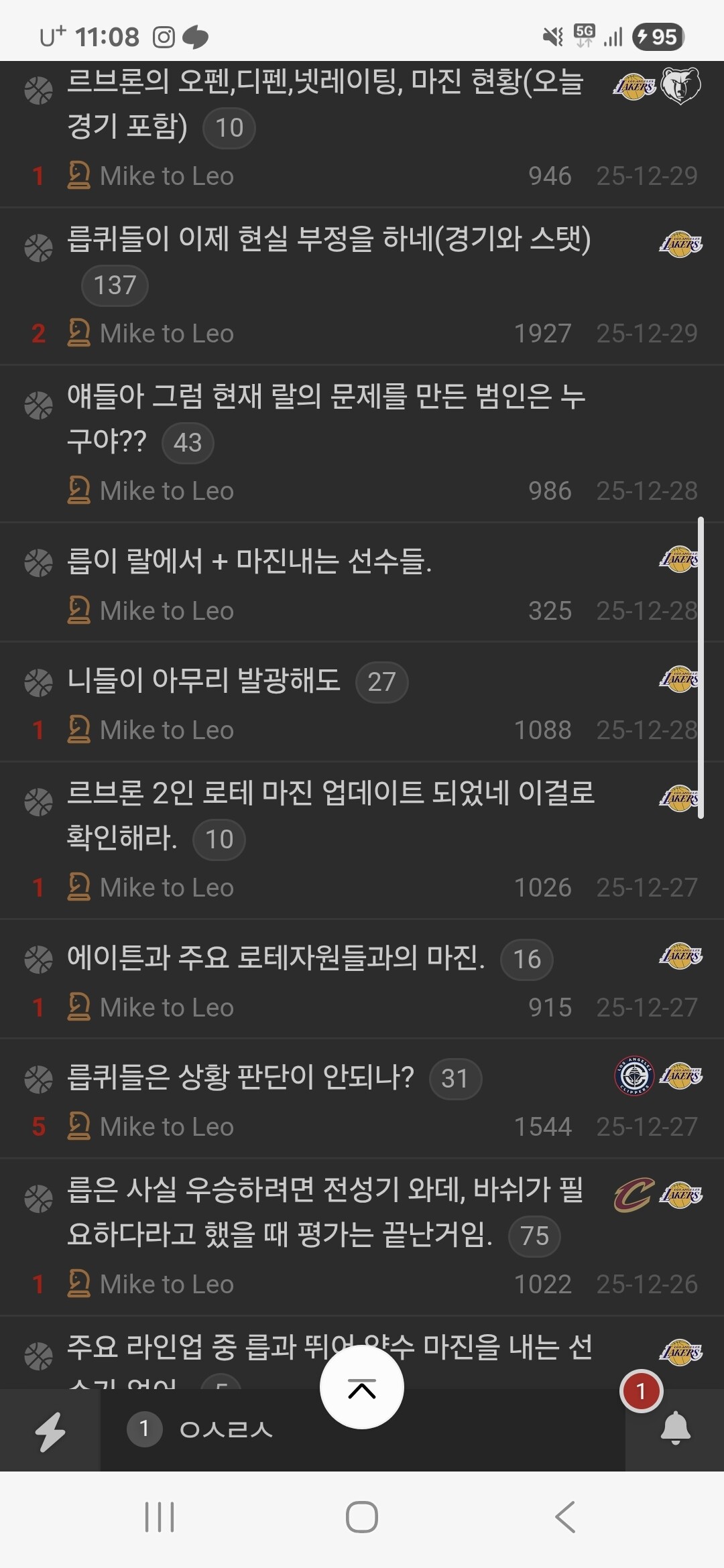Tap the lightning bolt icon in bottom bar

point(50,1431)
